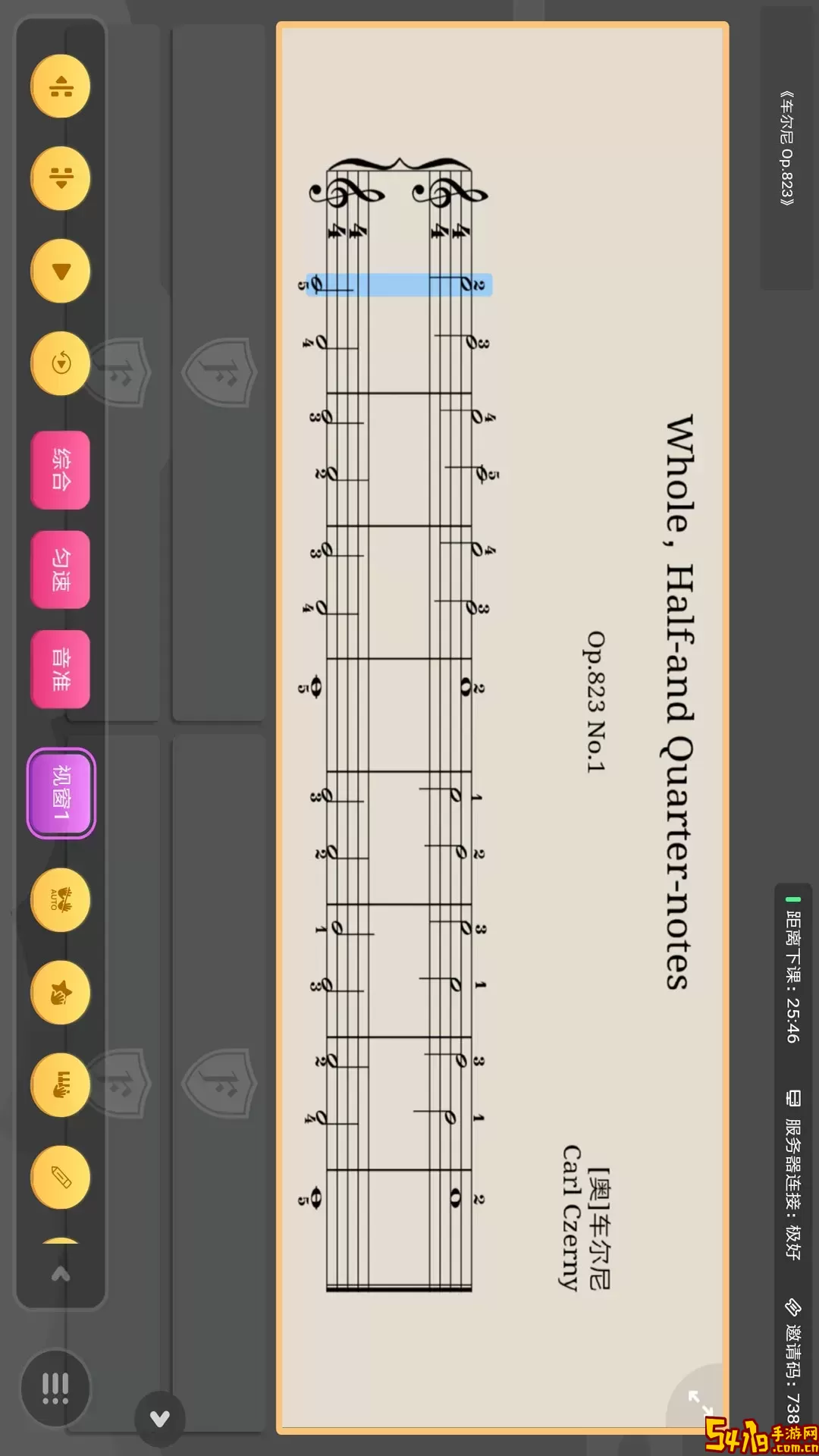Tap the solid down-triangle play button

[x=61, y=271]
